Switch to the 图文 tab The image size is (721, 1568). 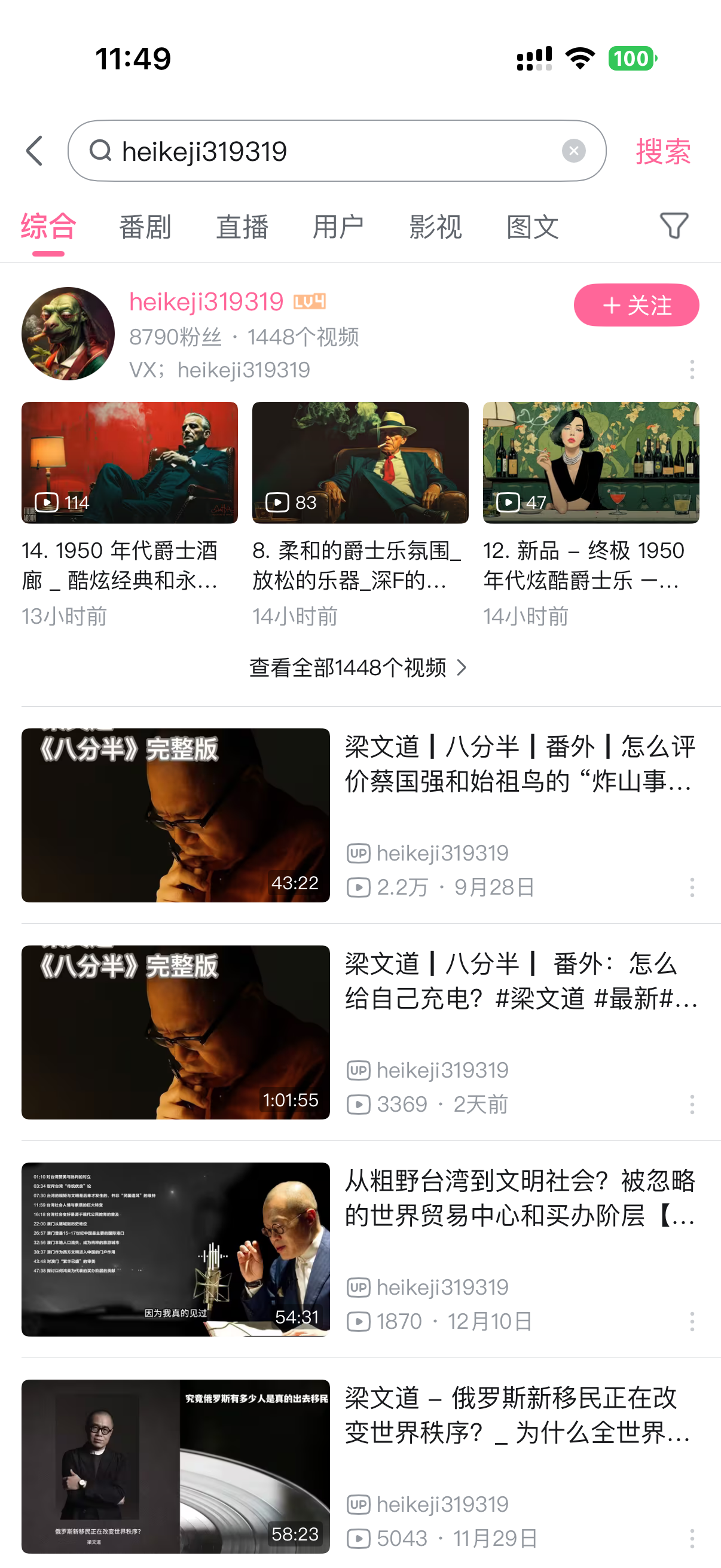point(533,227)
